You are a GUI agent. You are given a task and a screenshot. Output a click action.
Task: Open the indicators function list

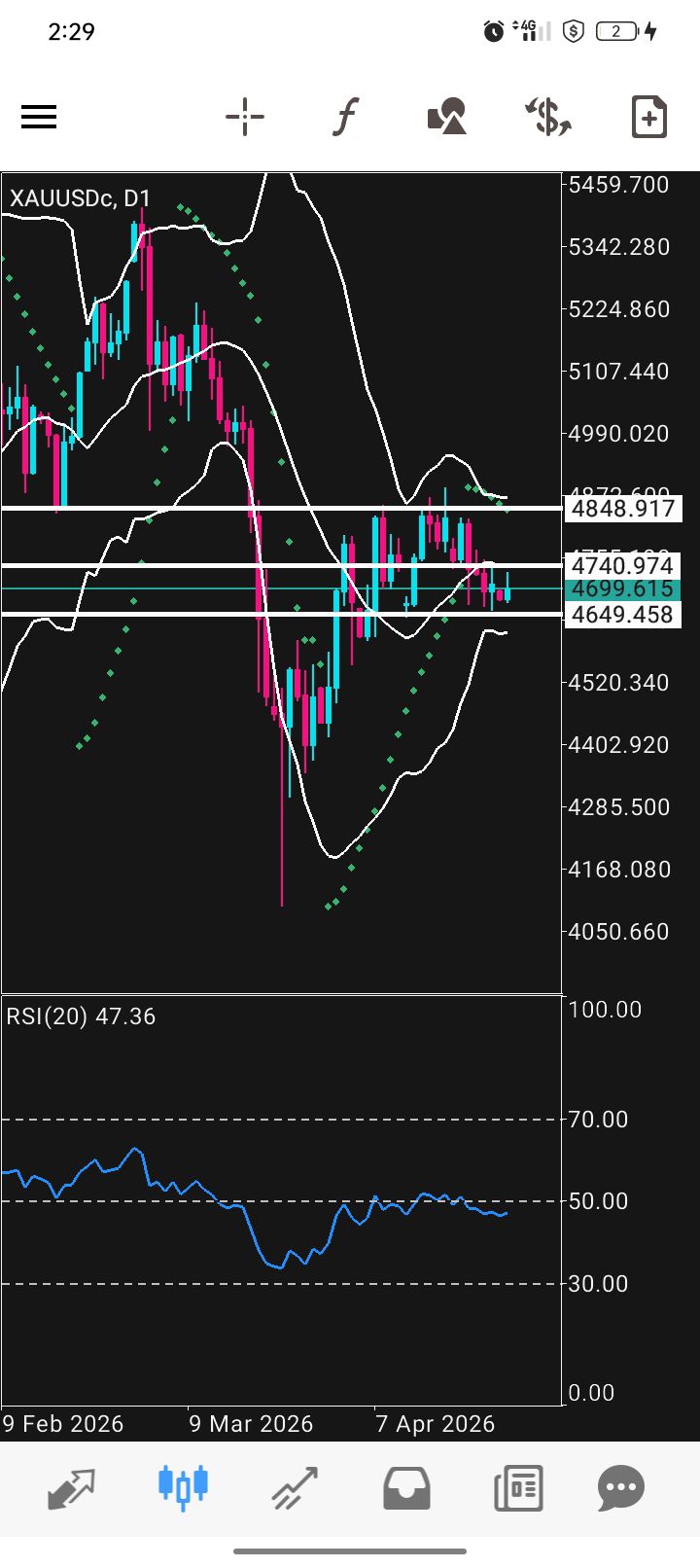(x=345, y=118)
